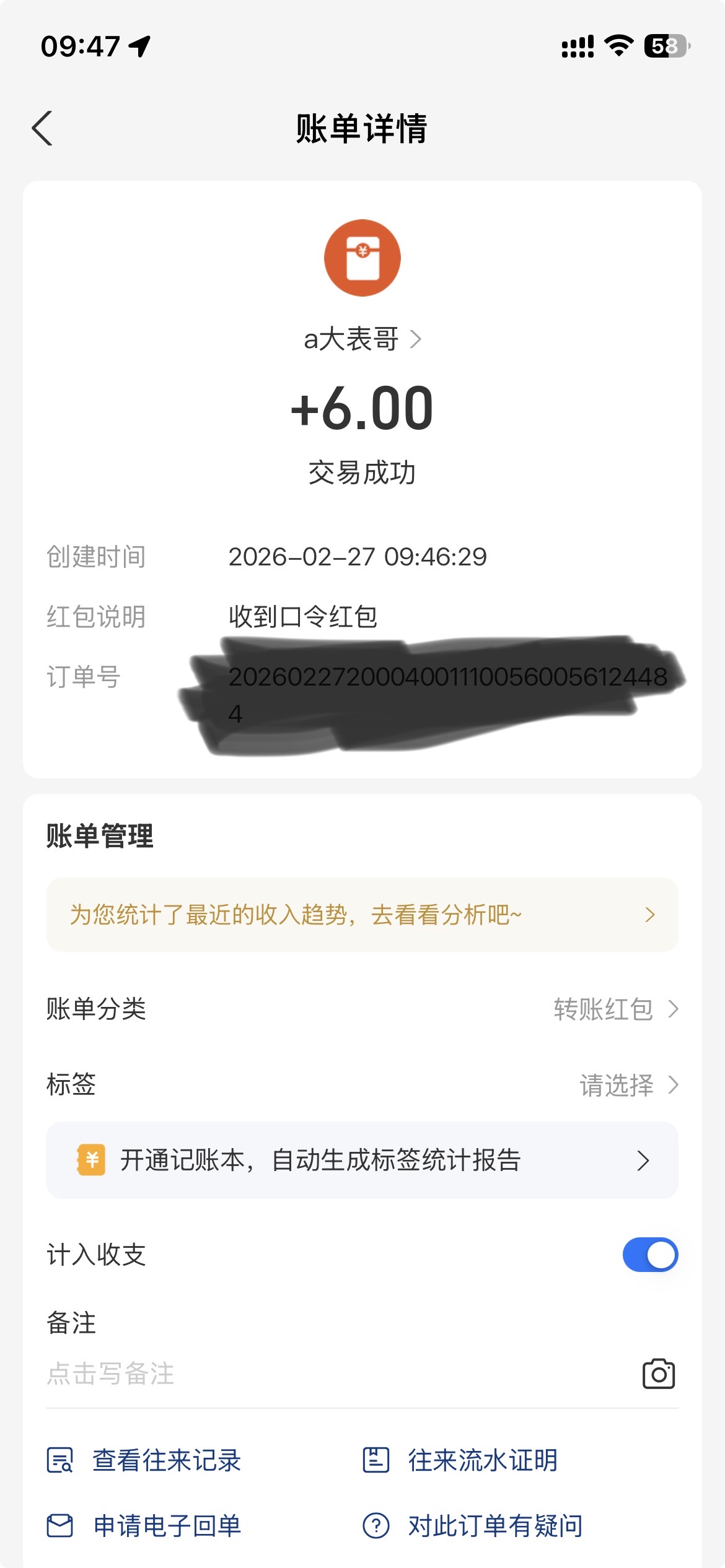This screenshot has width=725, height=1568.
Task: Open the income trend analysis banner
Action: [362, 915]
